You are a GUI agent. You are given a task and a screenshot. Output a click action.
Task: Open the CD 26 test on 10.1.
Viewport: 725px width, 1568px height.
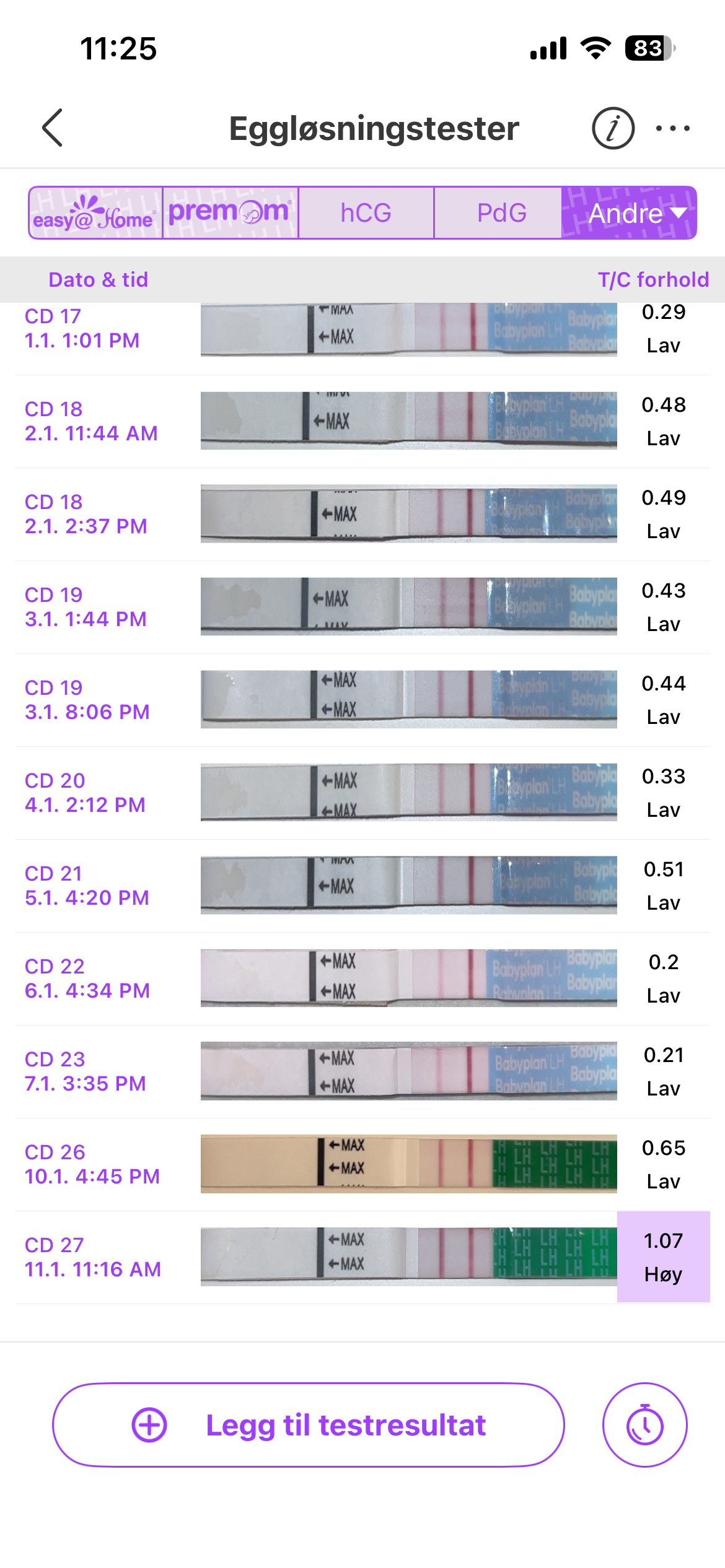[x=362, y=1164]
